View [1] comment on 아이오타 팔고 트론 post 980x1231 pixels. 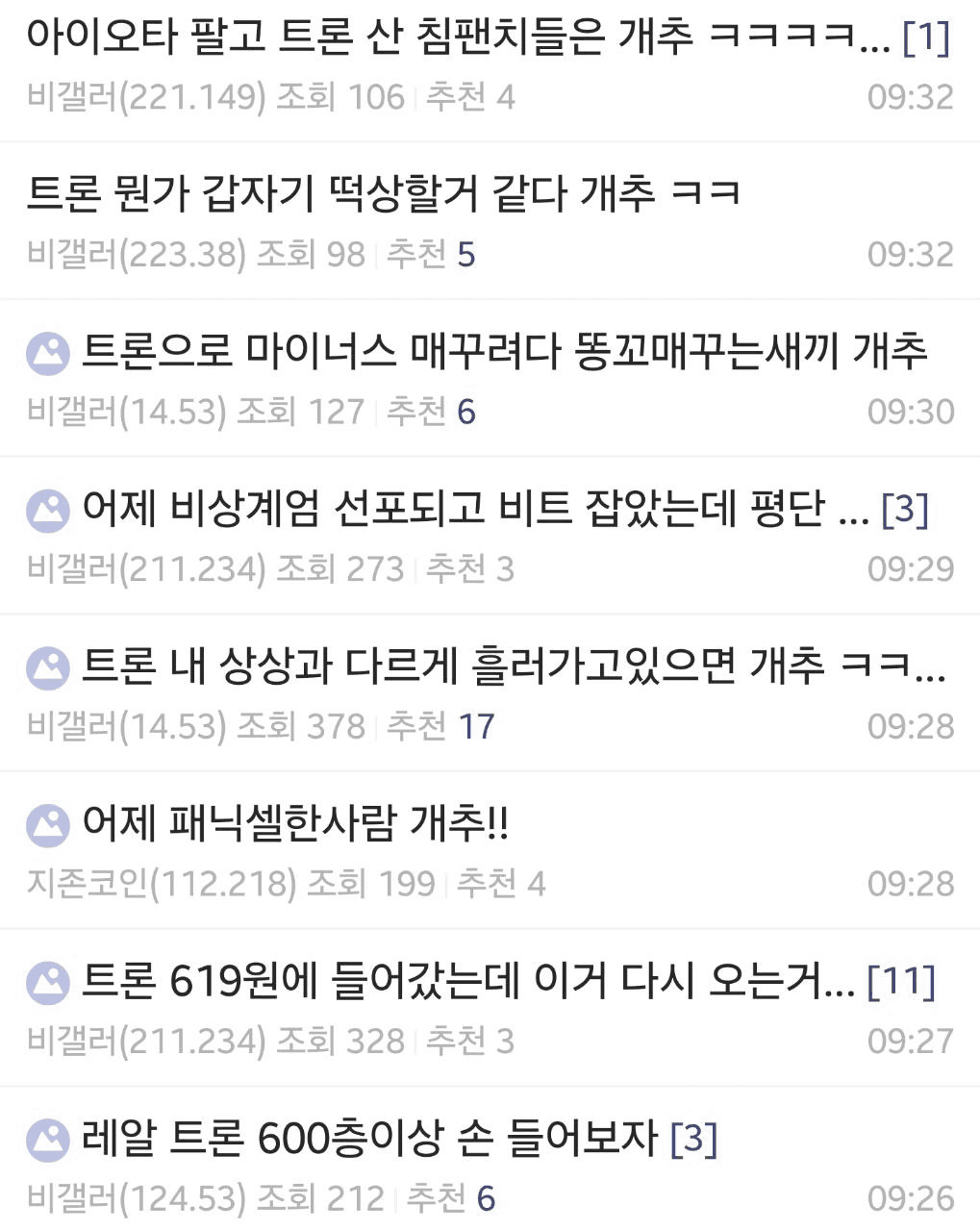(x=926, y=37)
